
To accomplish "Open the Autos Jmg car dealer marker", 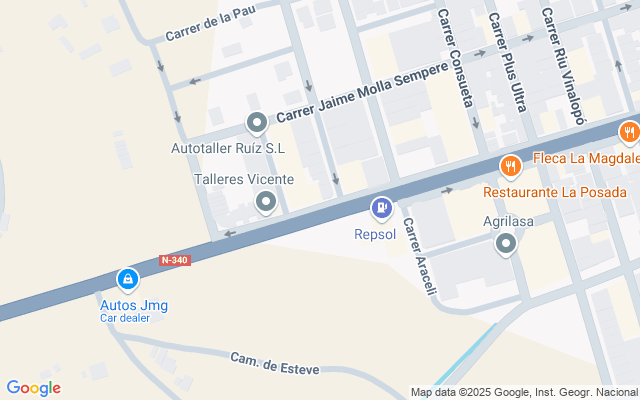I will pyautogui.click(x=127, y=278).
